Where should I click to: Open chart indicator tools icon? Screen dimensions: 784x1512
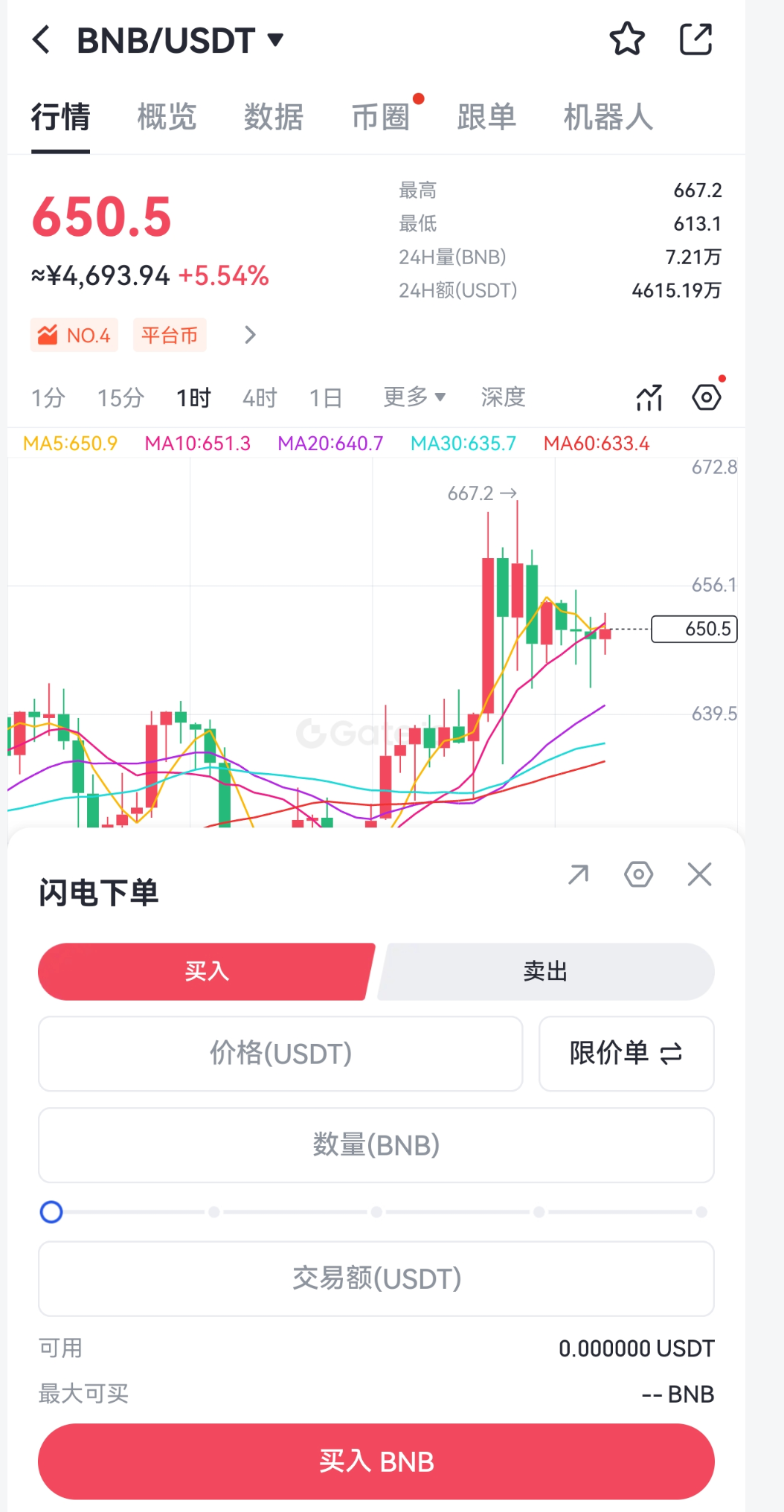point(649,398)
